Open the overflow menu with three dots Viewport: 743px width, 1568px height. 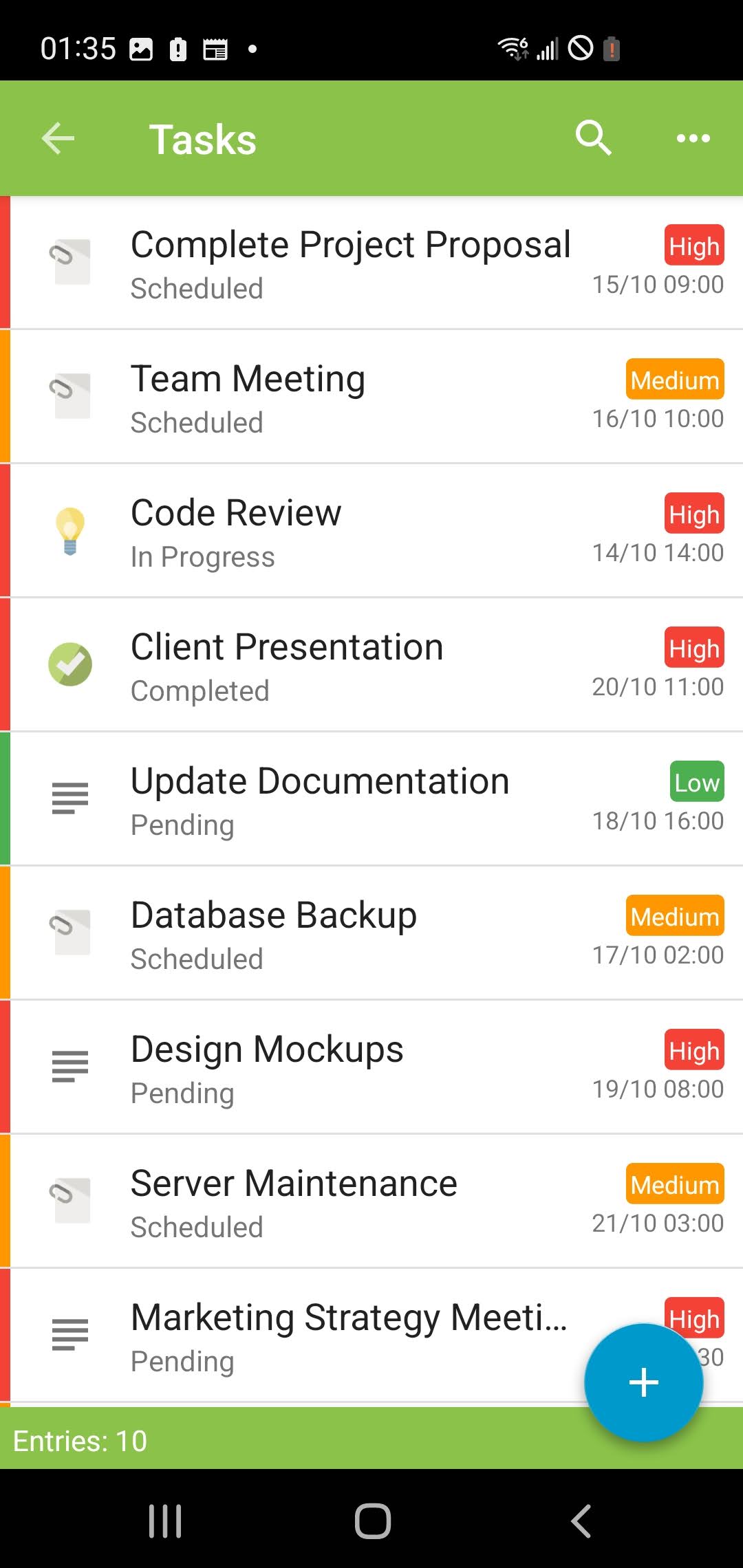tap(693, 138)
